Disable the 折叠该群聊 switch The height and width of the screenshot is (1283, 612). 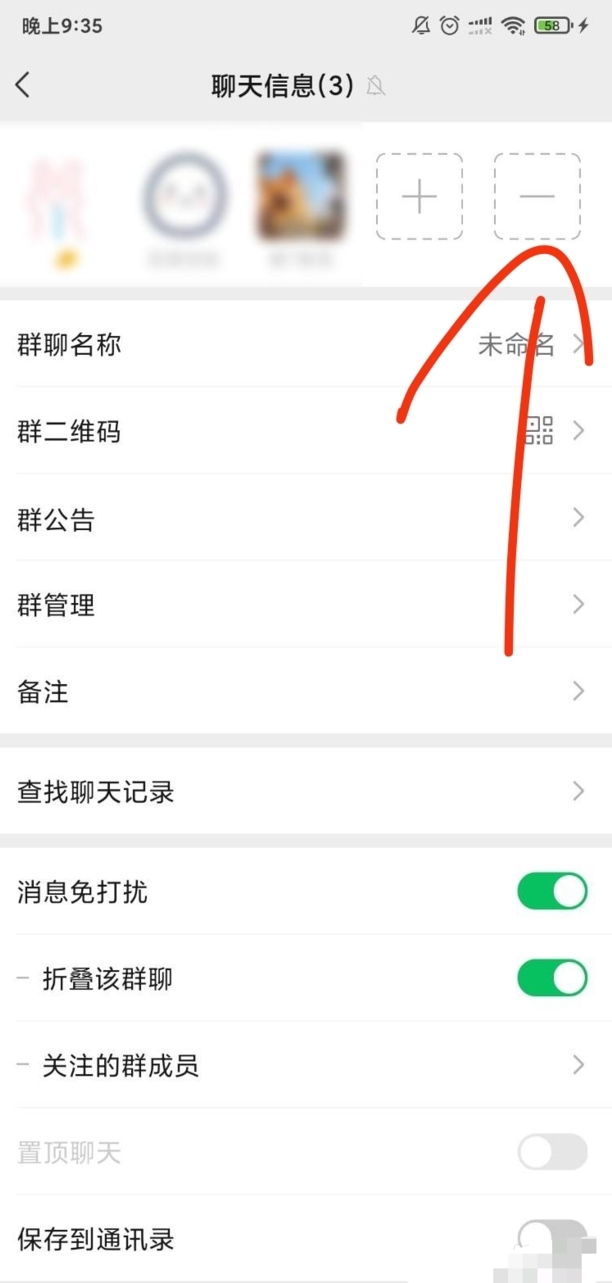click(x=552, y=978)
